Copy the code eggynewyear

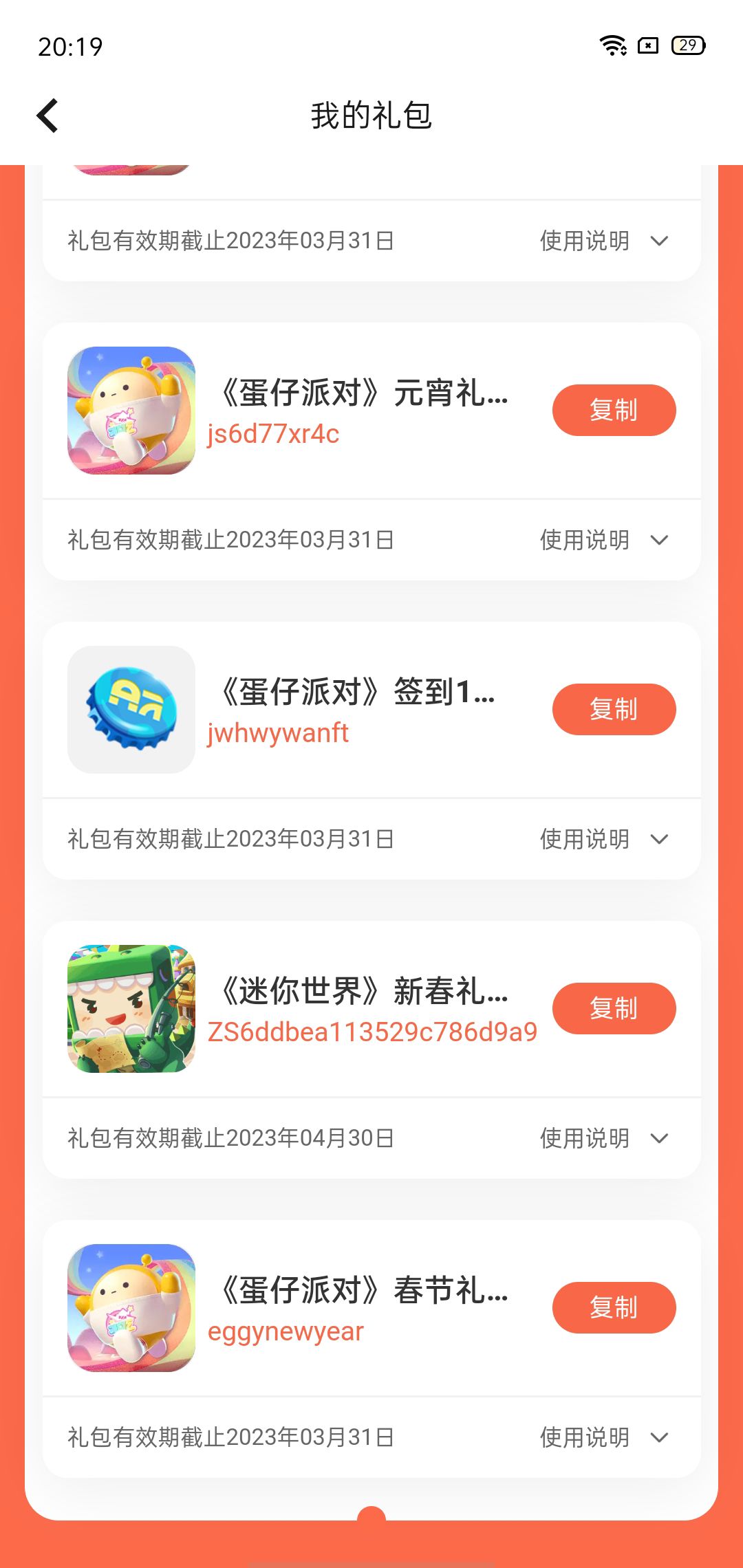coord(614,1308)
